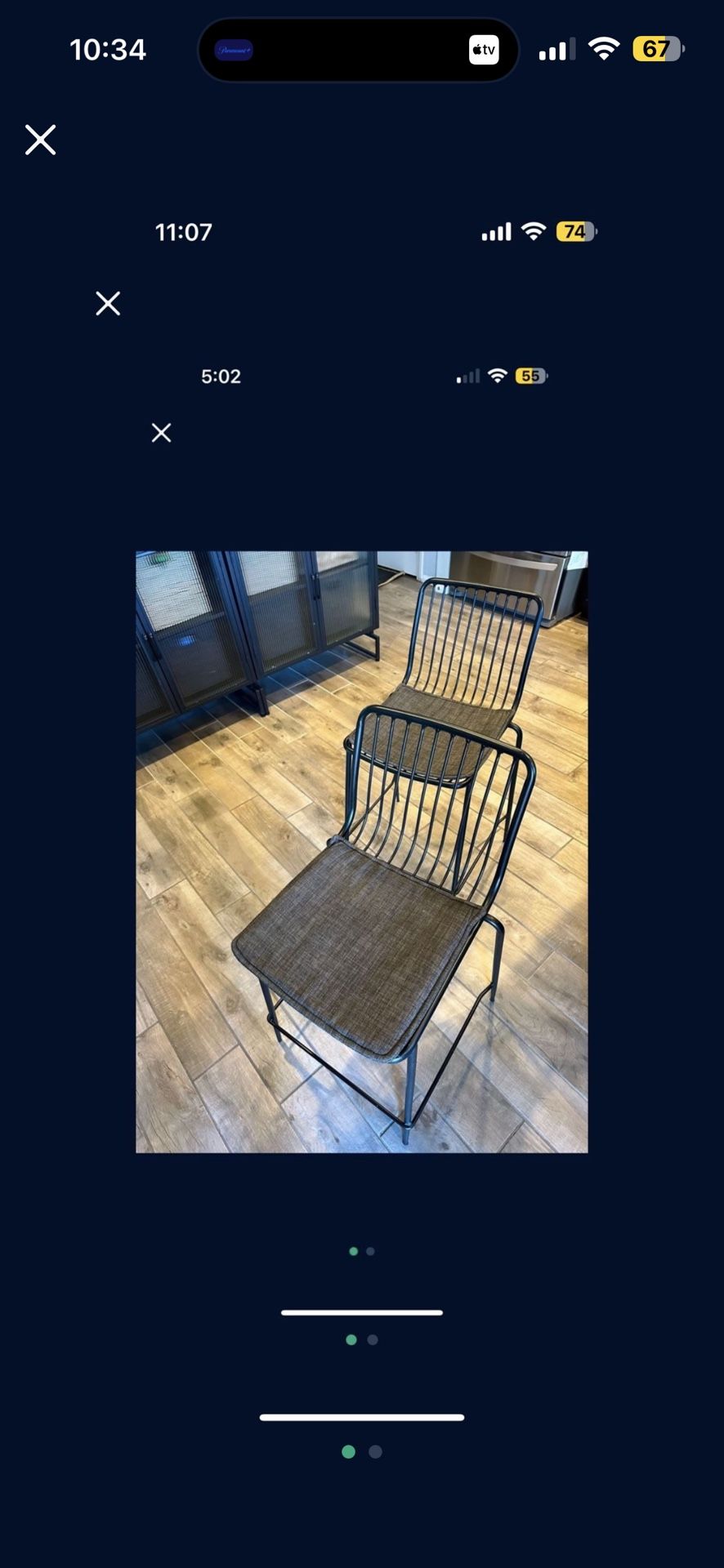Tap the Wi-Fi icon in the 5:02 status bar
724x1568 pixels.
pos(497,376)
